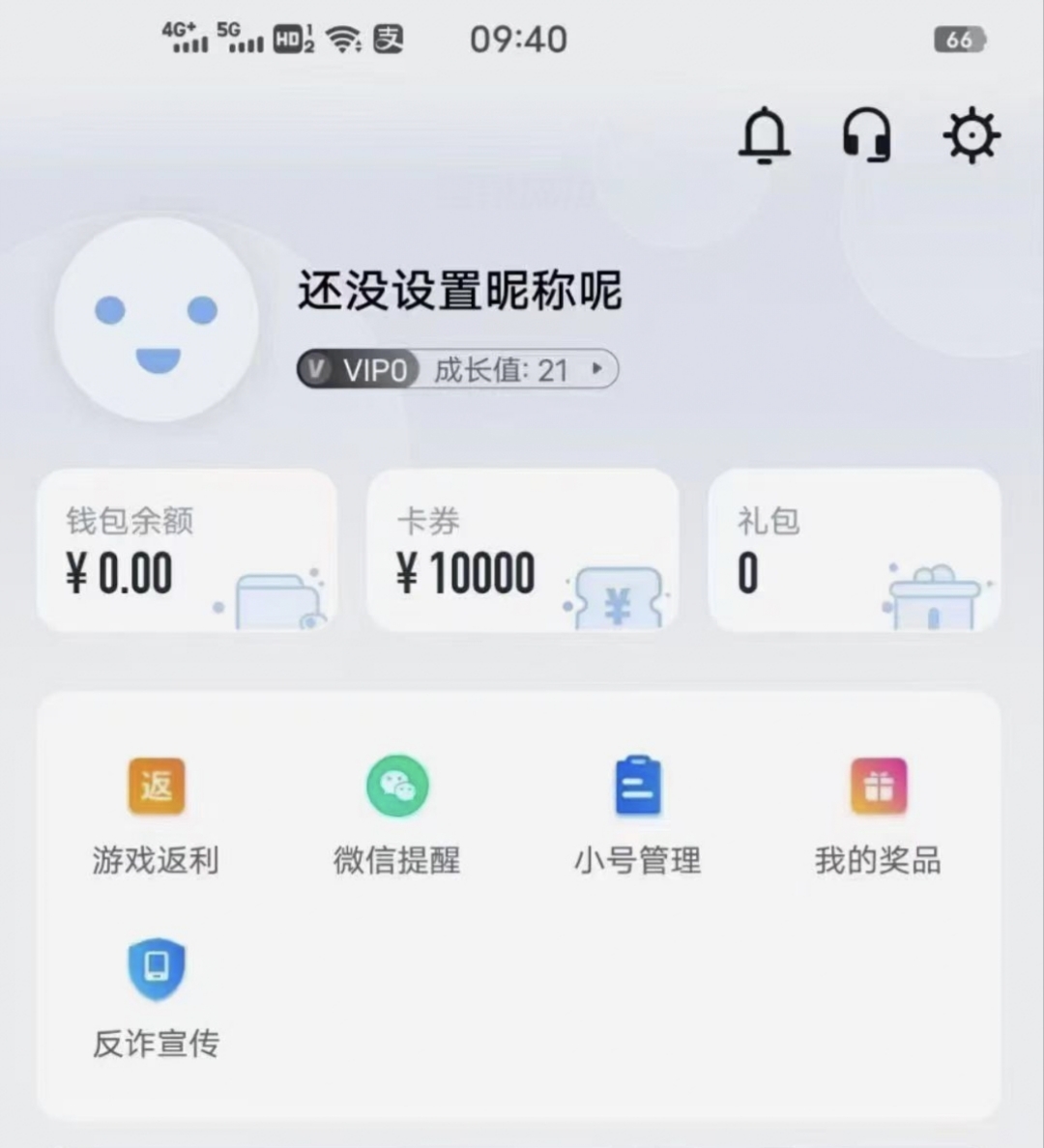1044x1148 pixels.
Task: Open the nickname 还没设置昵称呢
Action: (x=459, y=291)
